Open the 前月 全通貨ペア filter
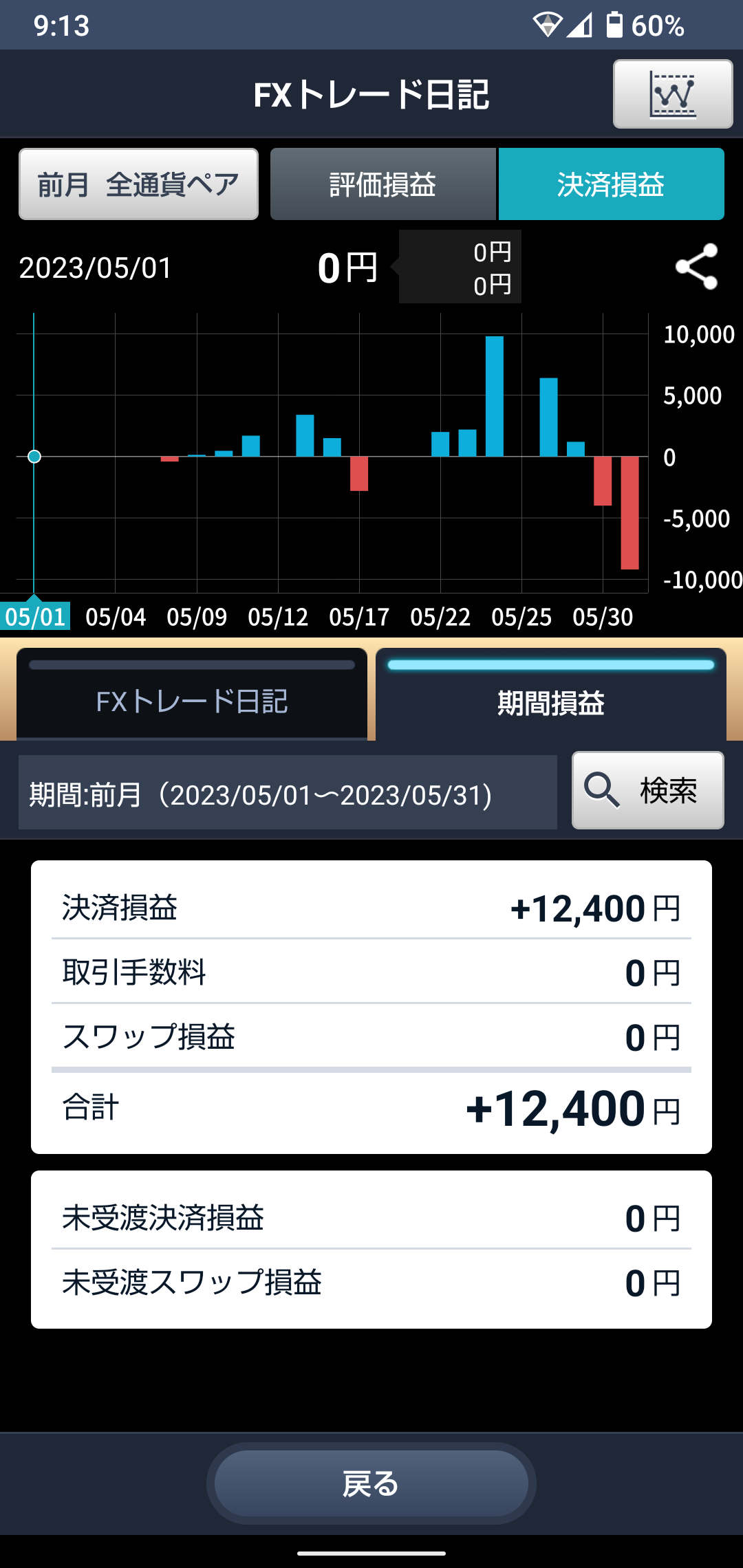Screen dimensions: 743x1568 coord(138,184)
